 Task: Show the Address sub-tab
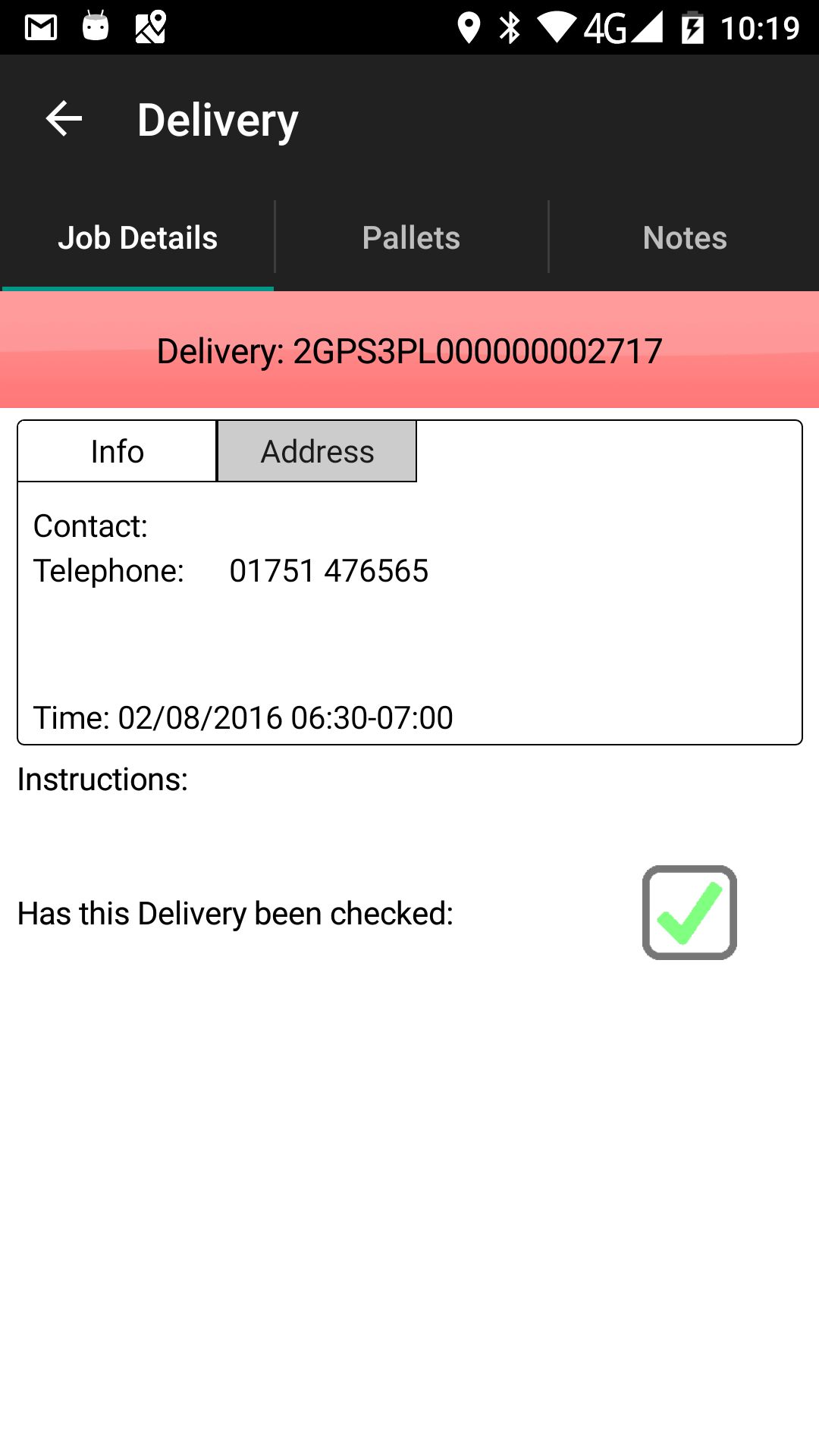point(317,451)
